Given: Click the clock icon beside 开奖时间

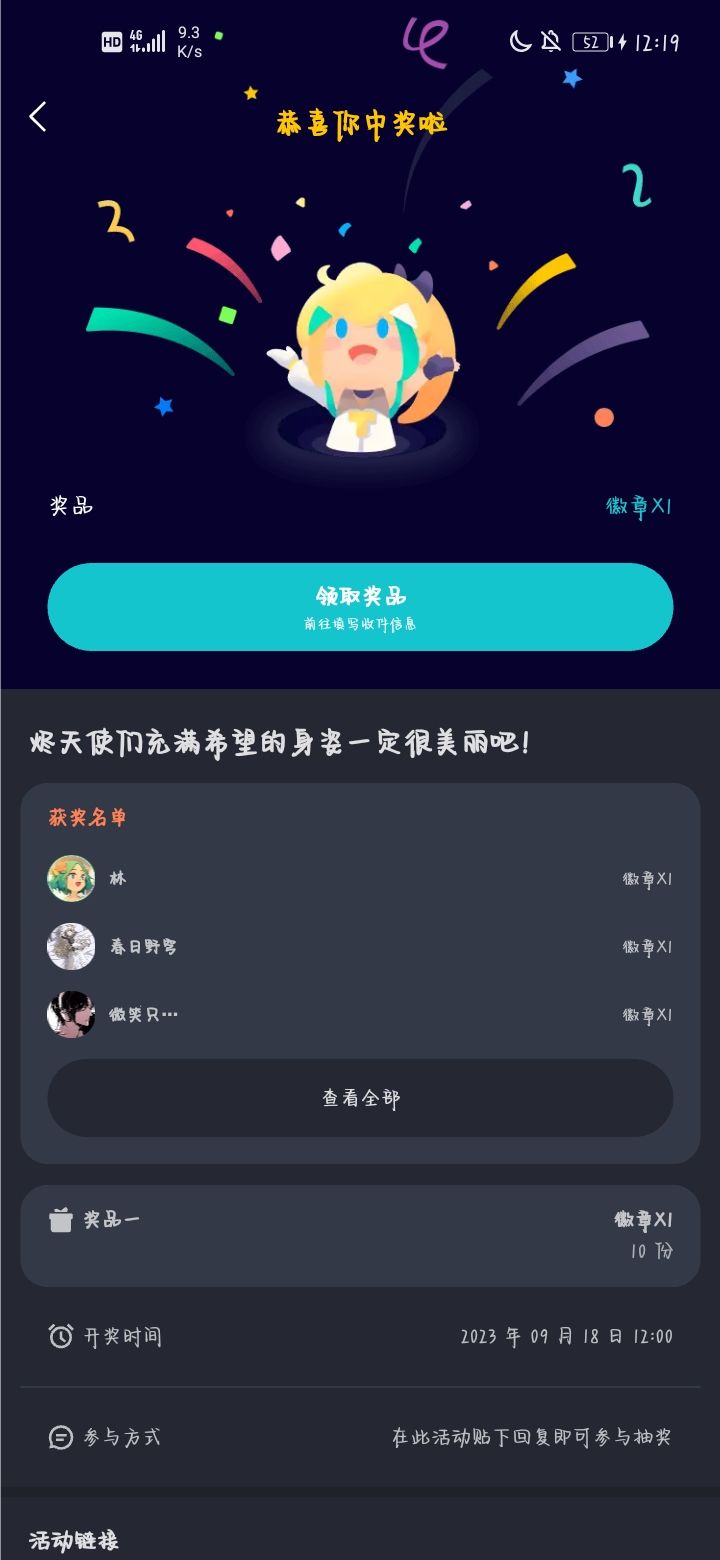Looking at the screenshot, I should 62,1336.
